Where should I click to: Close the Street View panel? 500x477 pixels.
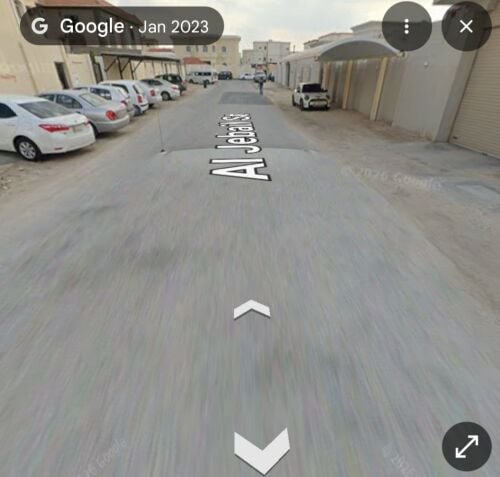point(466,26)
